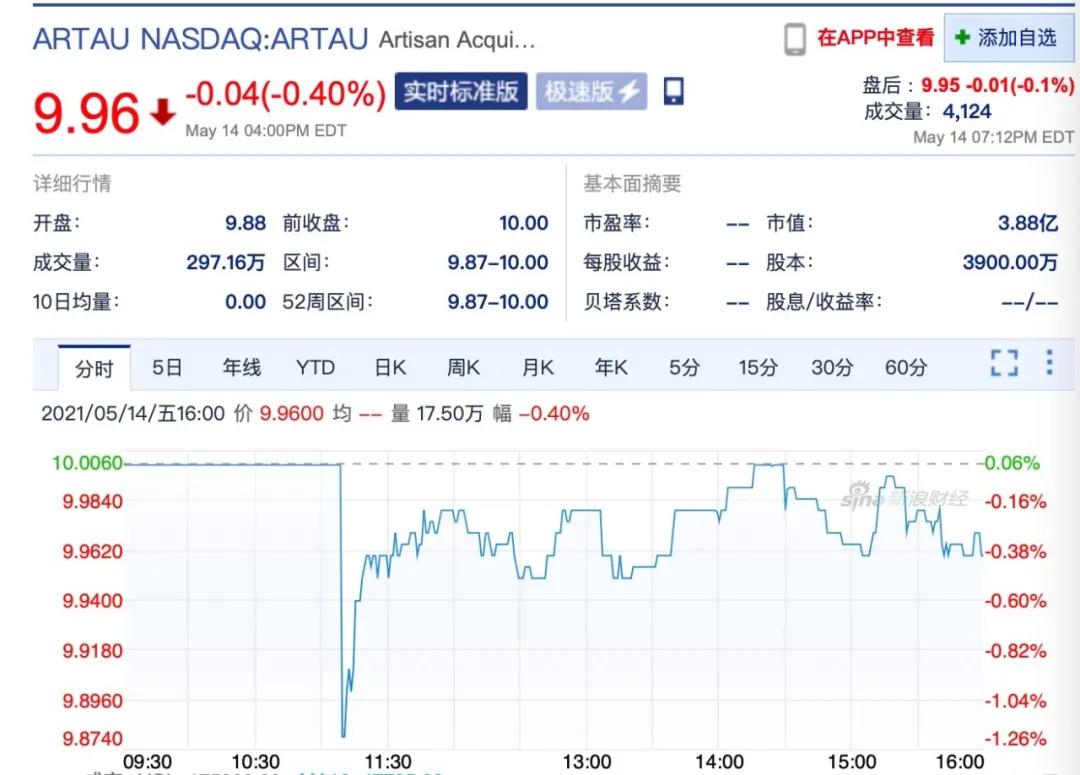Select 5分 interval tab
Viewport: 1080px width, 775px height.
(684, 368)
